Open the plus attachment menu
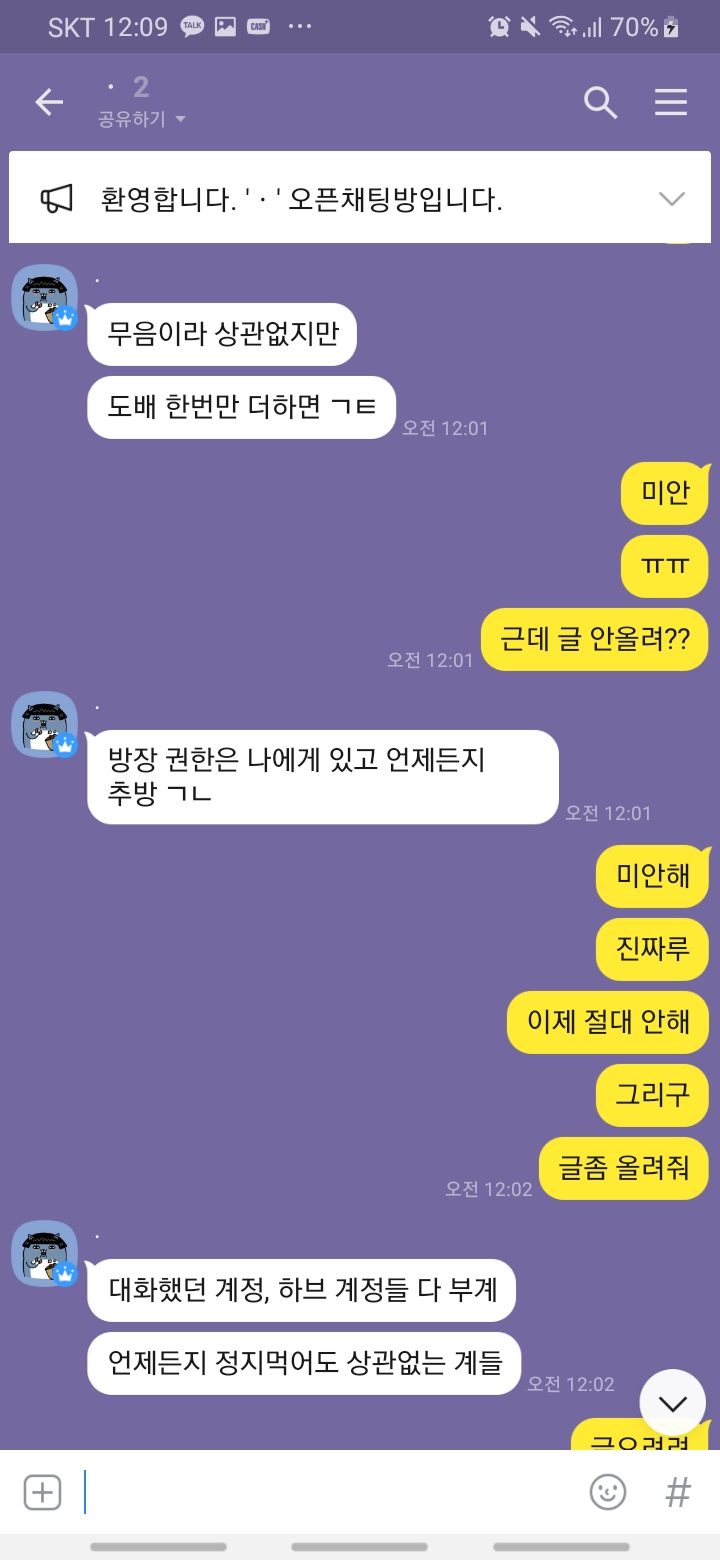This screenshot has height=1560, width=720. [42, 1492]
